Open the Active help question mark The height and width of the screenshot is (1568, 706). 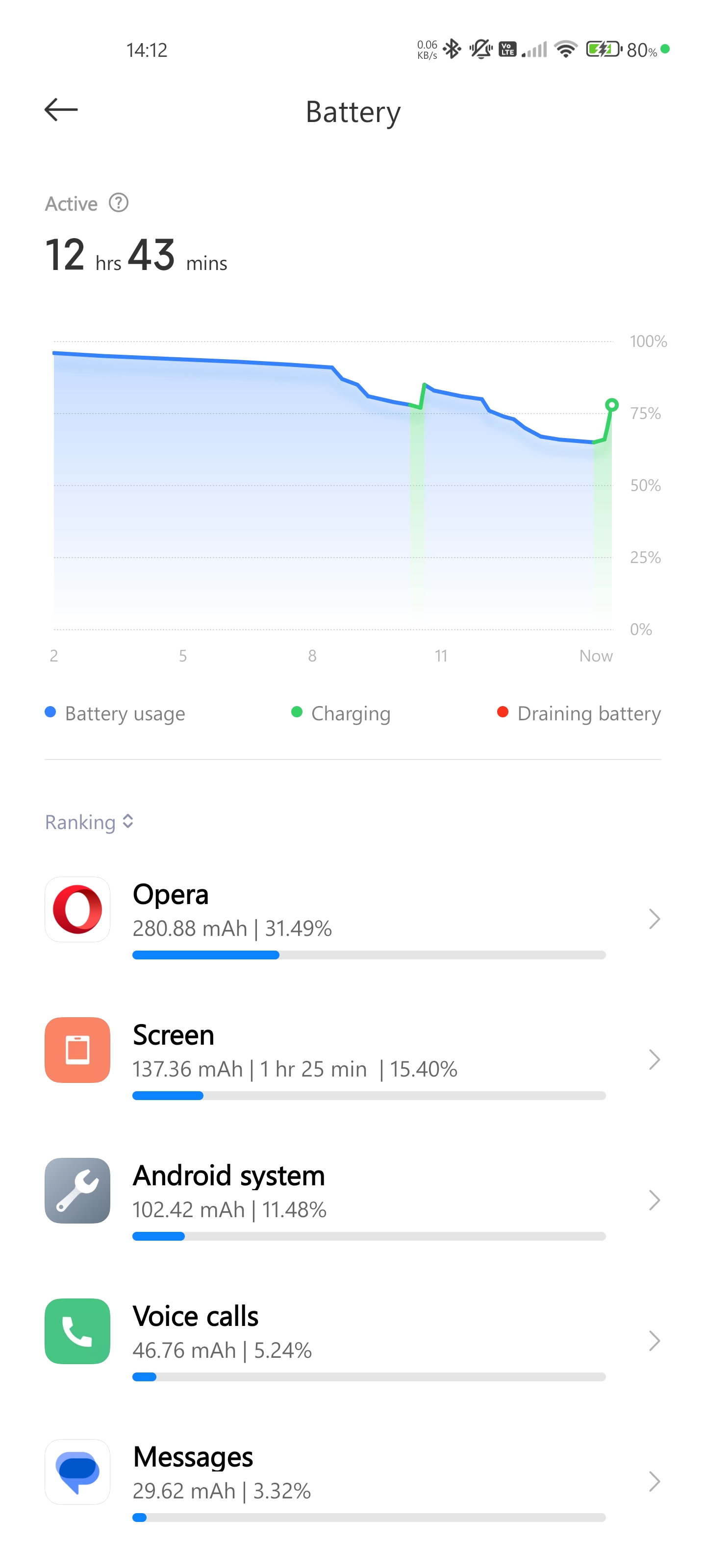pos(119,203)
